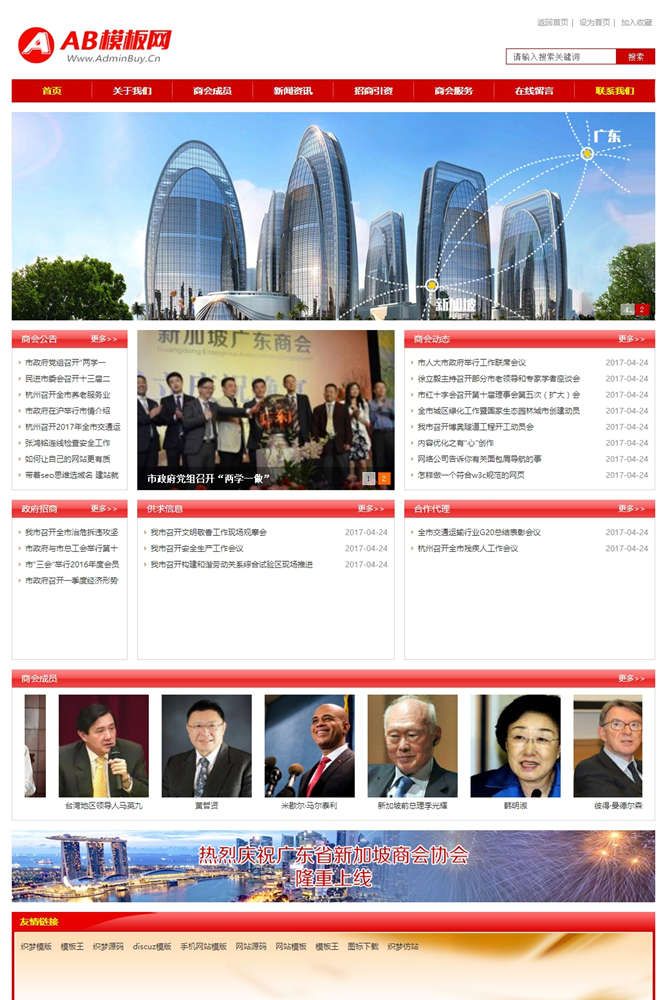Tap the search keyword input field
The height and width of the screenshot is (1000, 666).
coord(560,57)
